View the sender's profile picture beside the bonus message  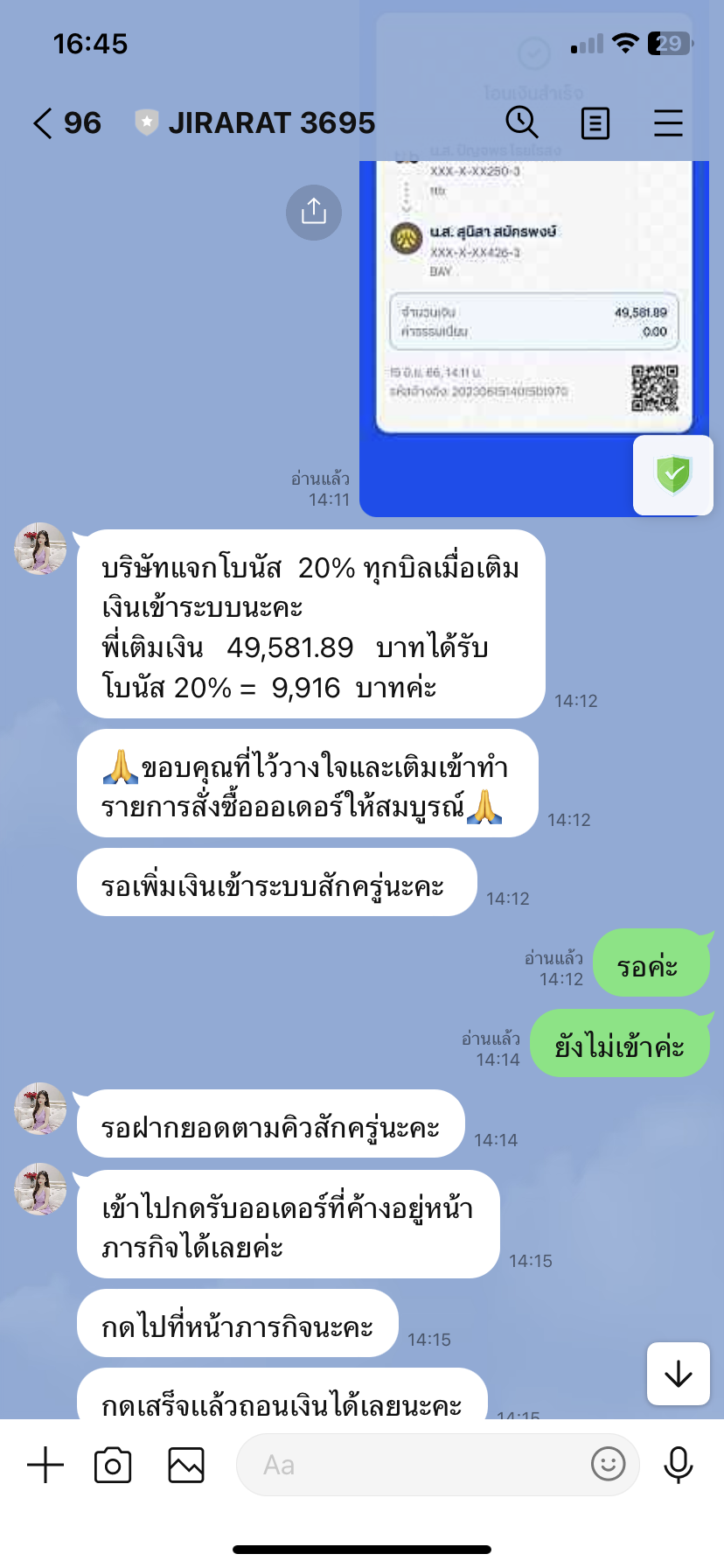[x=40, y=549]
